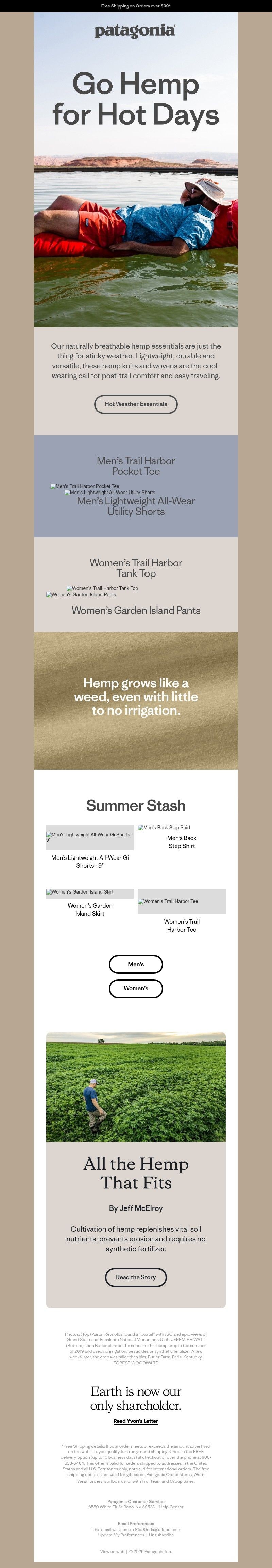The height and width of the screenshot is (1568, 272).
Task: Tap the Hot Weather Essentials button
Action: [136, 404]
